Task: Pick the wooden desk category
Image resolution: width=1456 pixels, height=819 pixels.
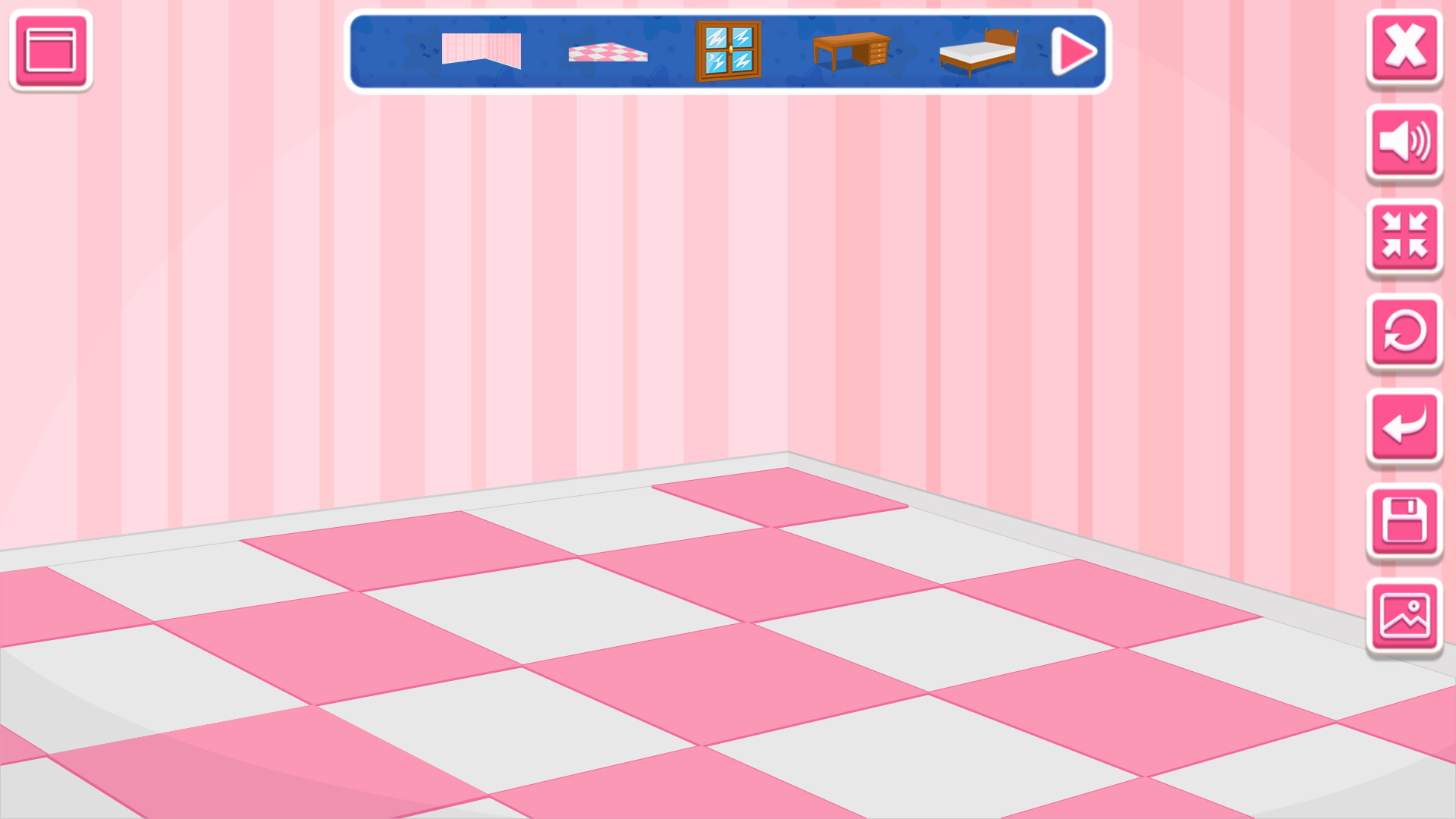Action: [x=851, y=51]
